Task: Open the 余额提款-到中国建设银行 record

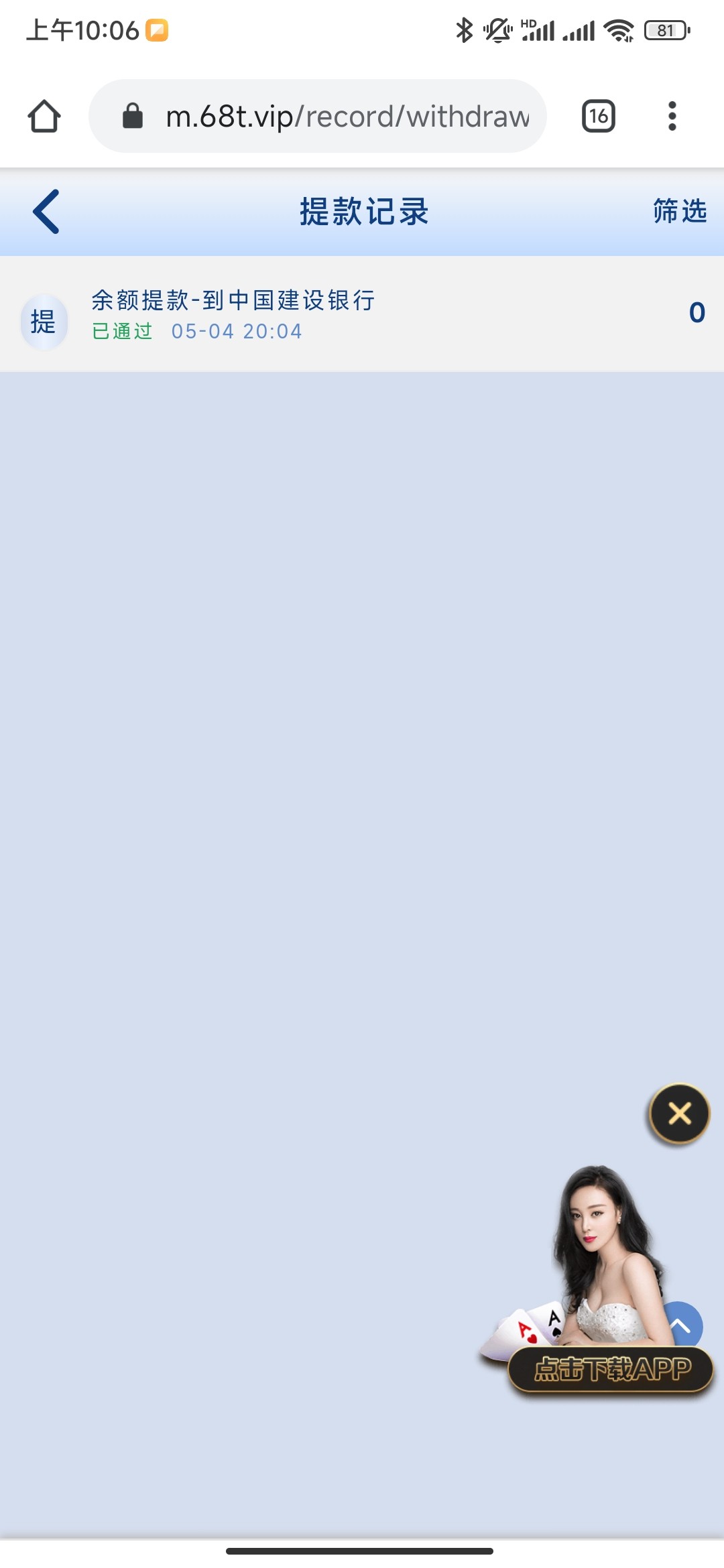Action: click(x=362, y=314)
